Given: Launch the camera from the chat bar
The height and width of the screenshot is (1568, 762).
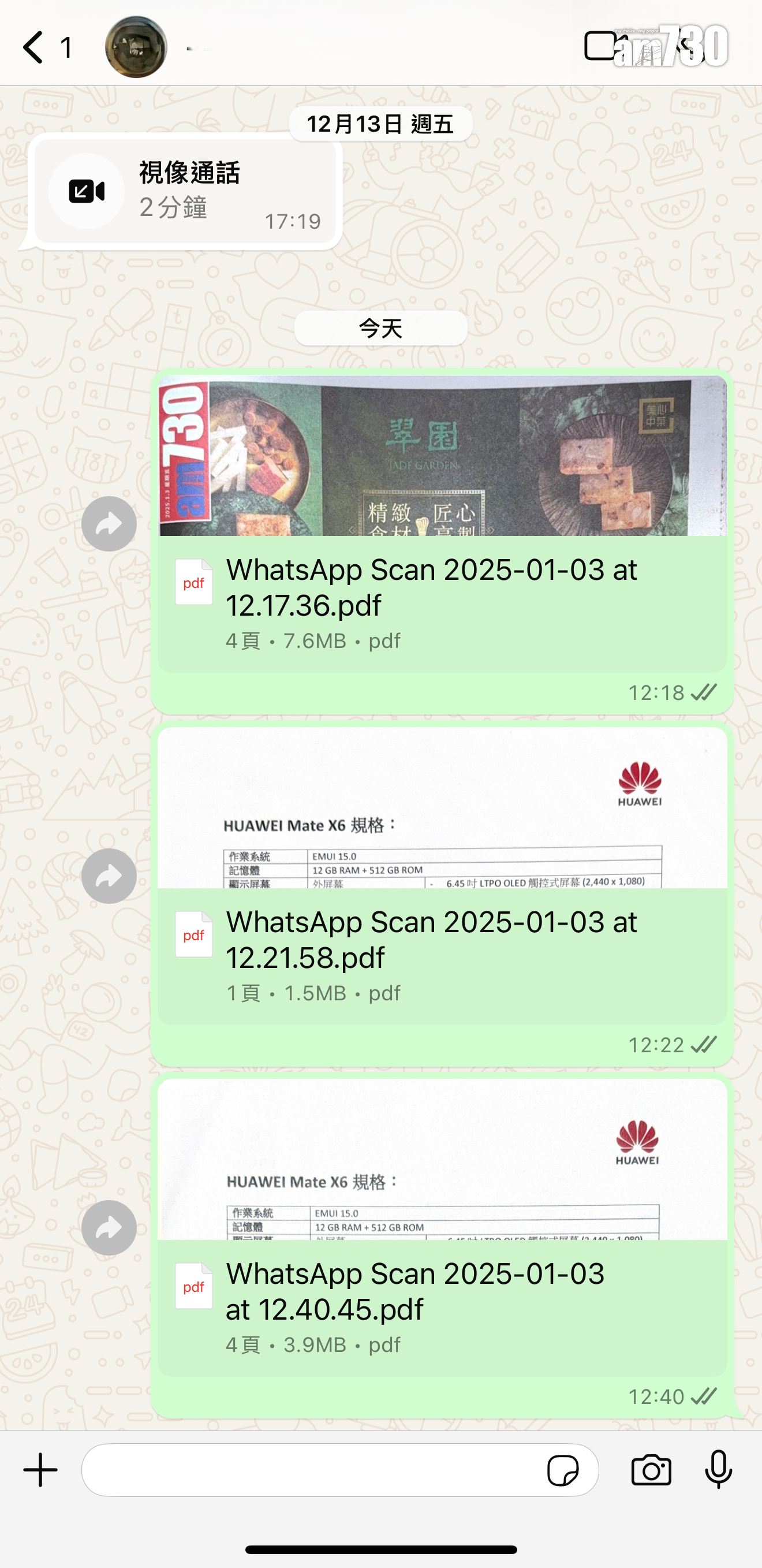Looking at the screenshot, I should pyautogui.click(x=651, y=1470).
